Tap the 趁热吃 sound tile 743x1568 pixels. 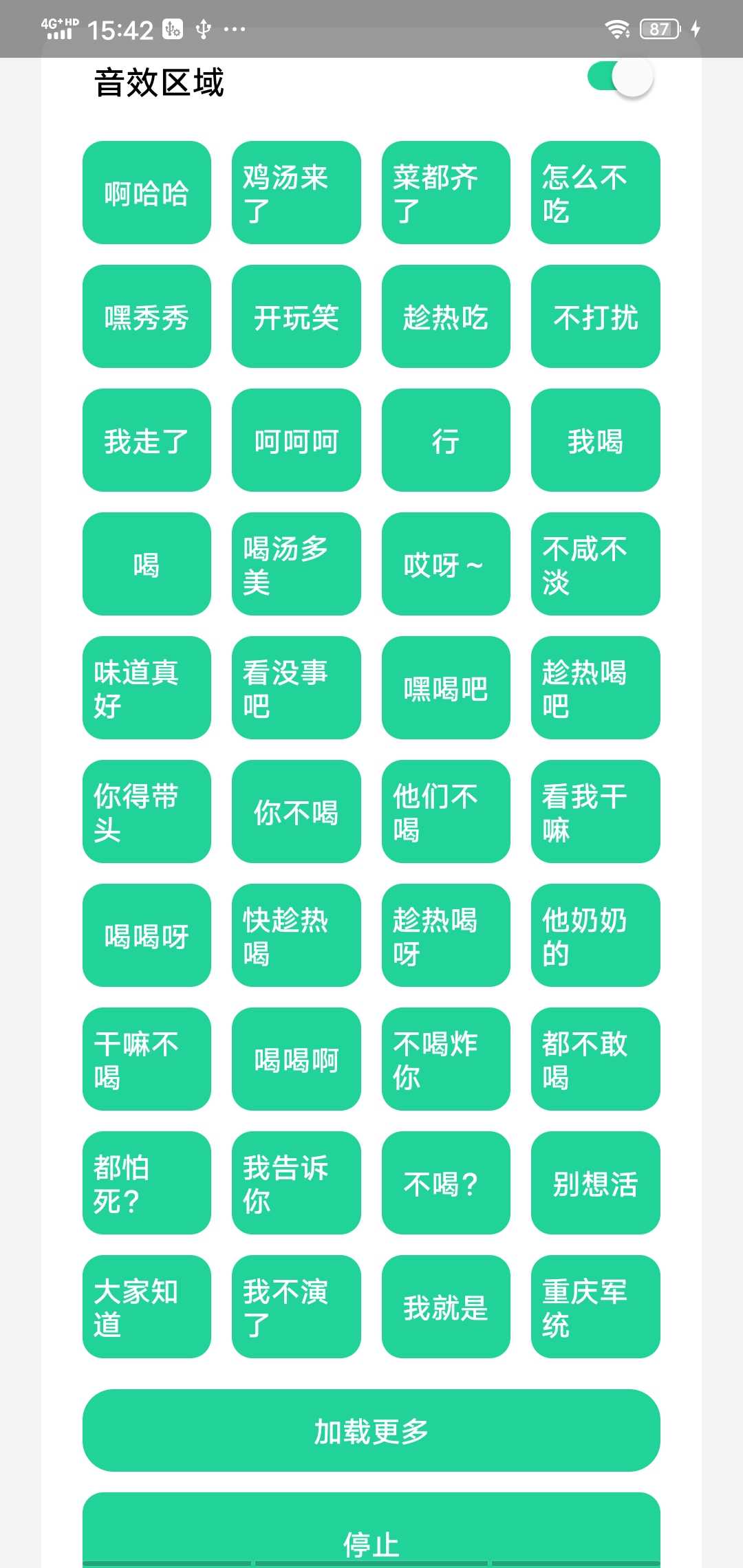click(446, 316)
